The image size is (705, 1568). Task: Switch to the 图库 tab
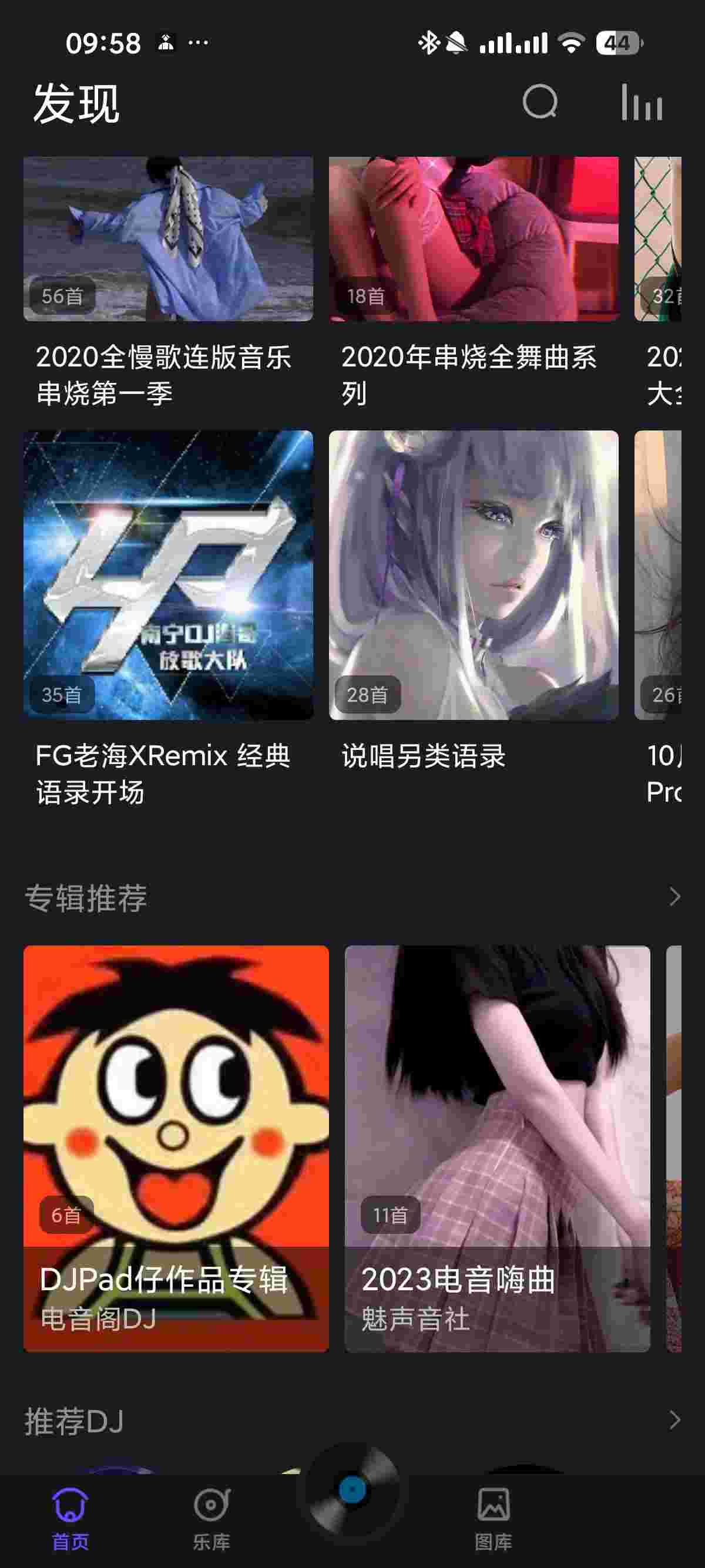[x=493, y=1518]
